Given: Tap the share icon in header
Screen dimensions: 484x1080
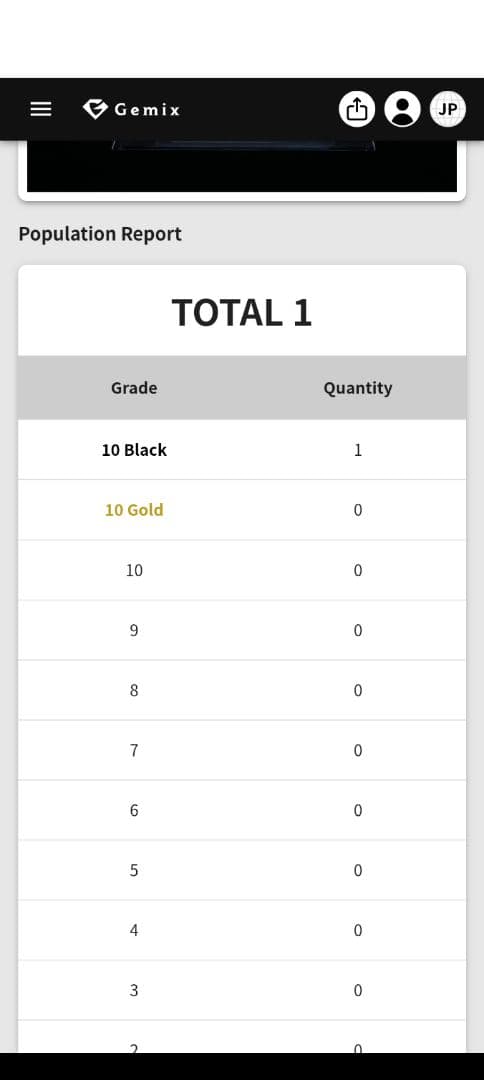Looking at the screenshot, I should tap(357, 109).
